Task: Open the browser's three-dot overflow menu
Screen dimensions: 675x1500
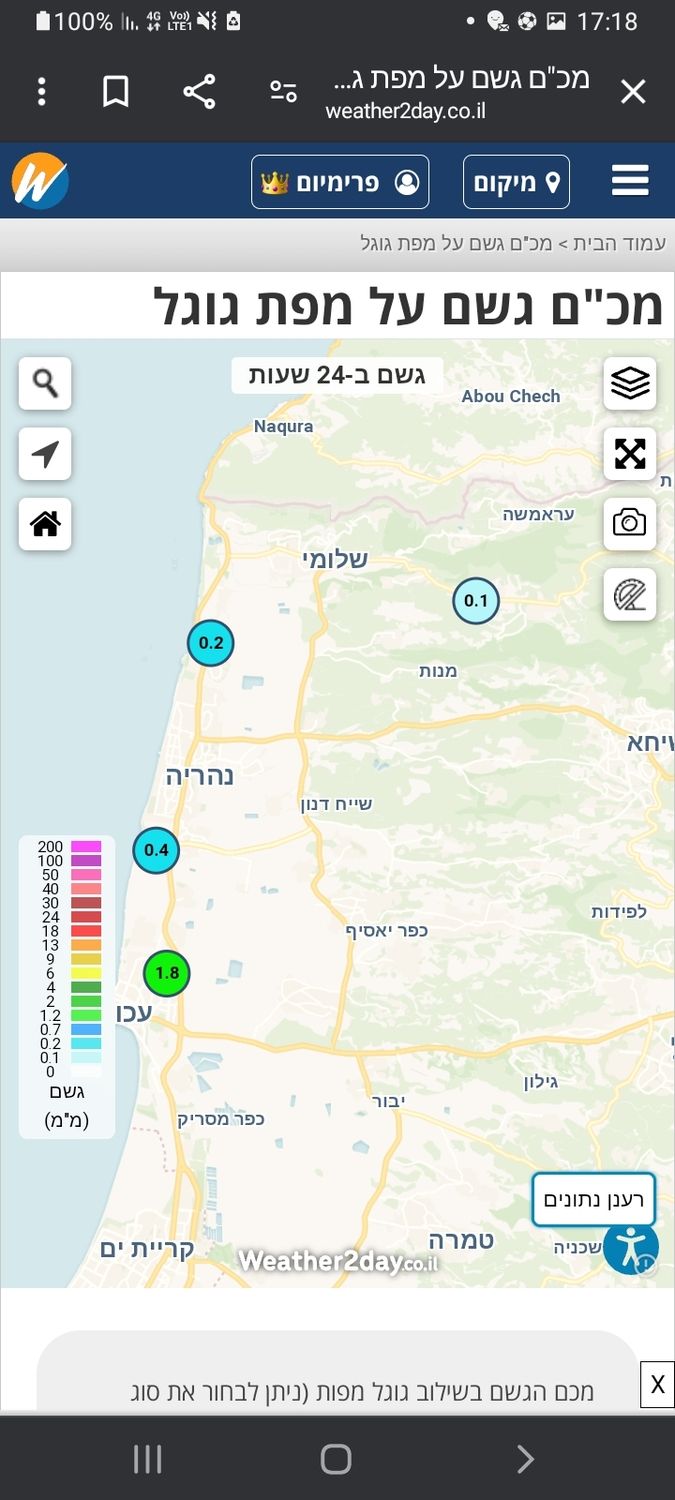Action: click(x=41, y=92)
